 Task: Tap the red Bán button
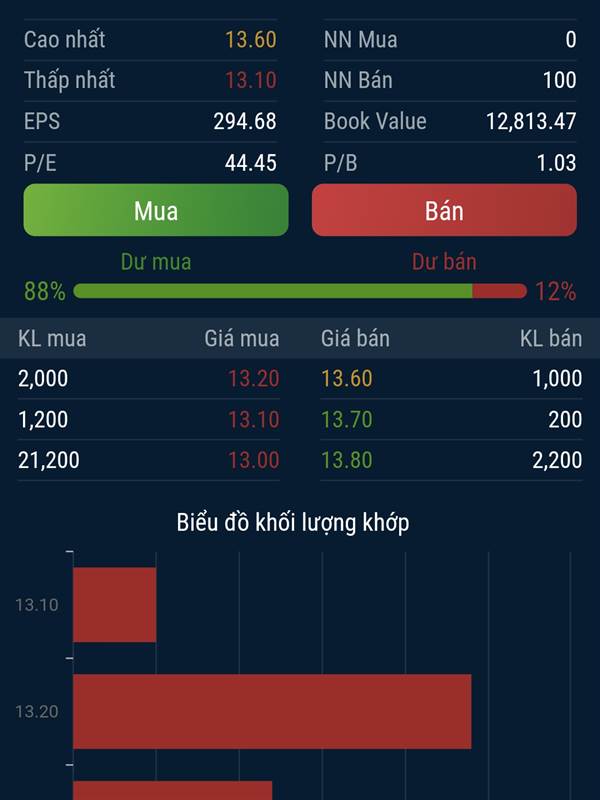tap(444, 210)
